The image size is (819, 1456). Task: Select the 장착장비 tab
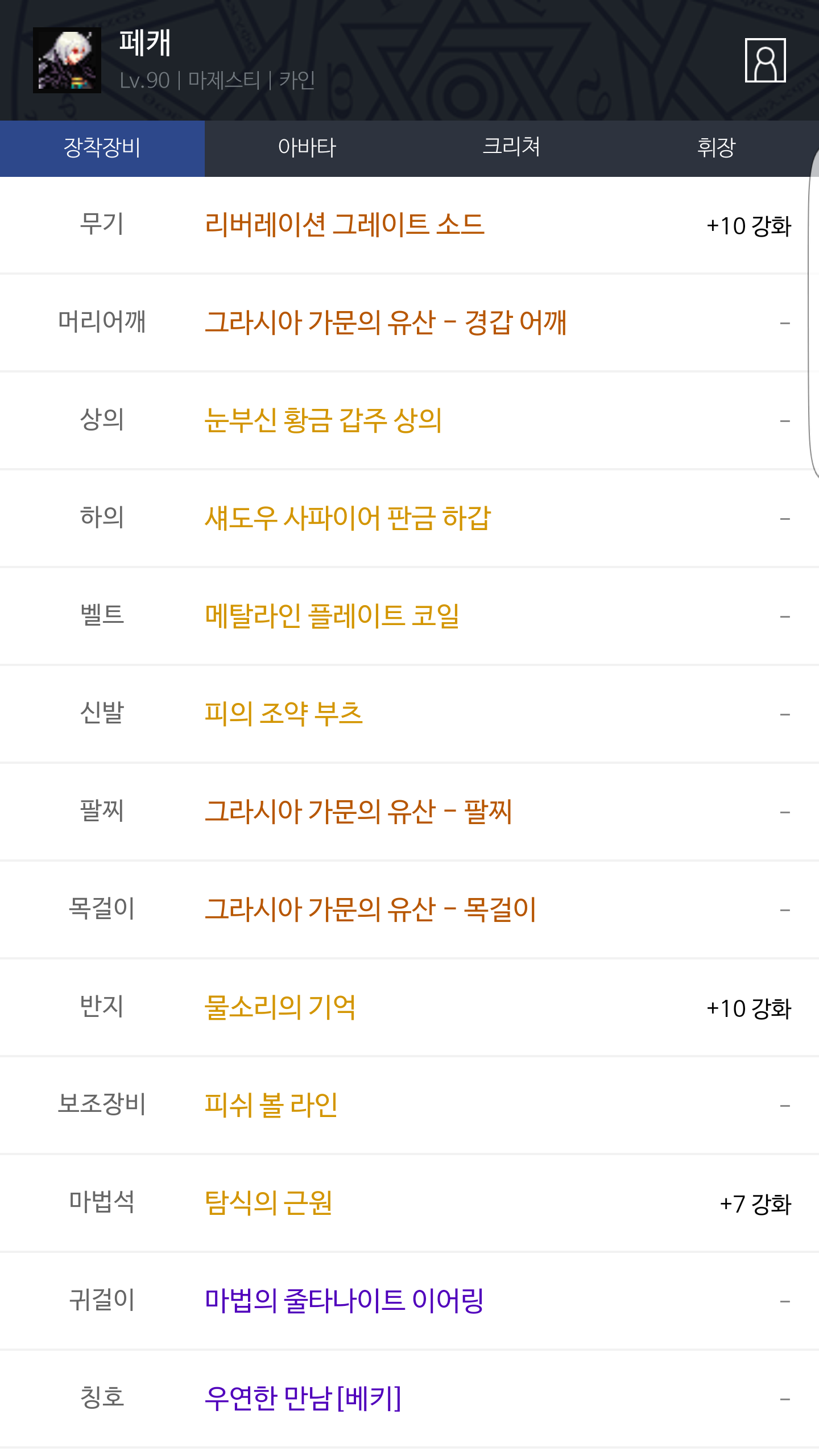102,148
